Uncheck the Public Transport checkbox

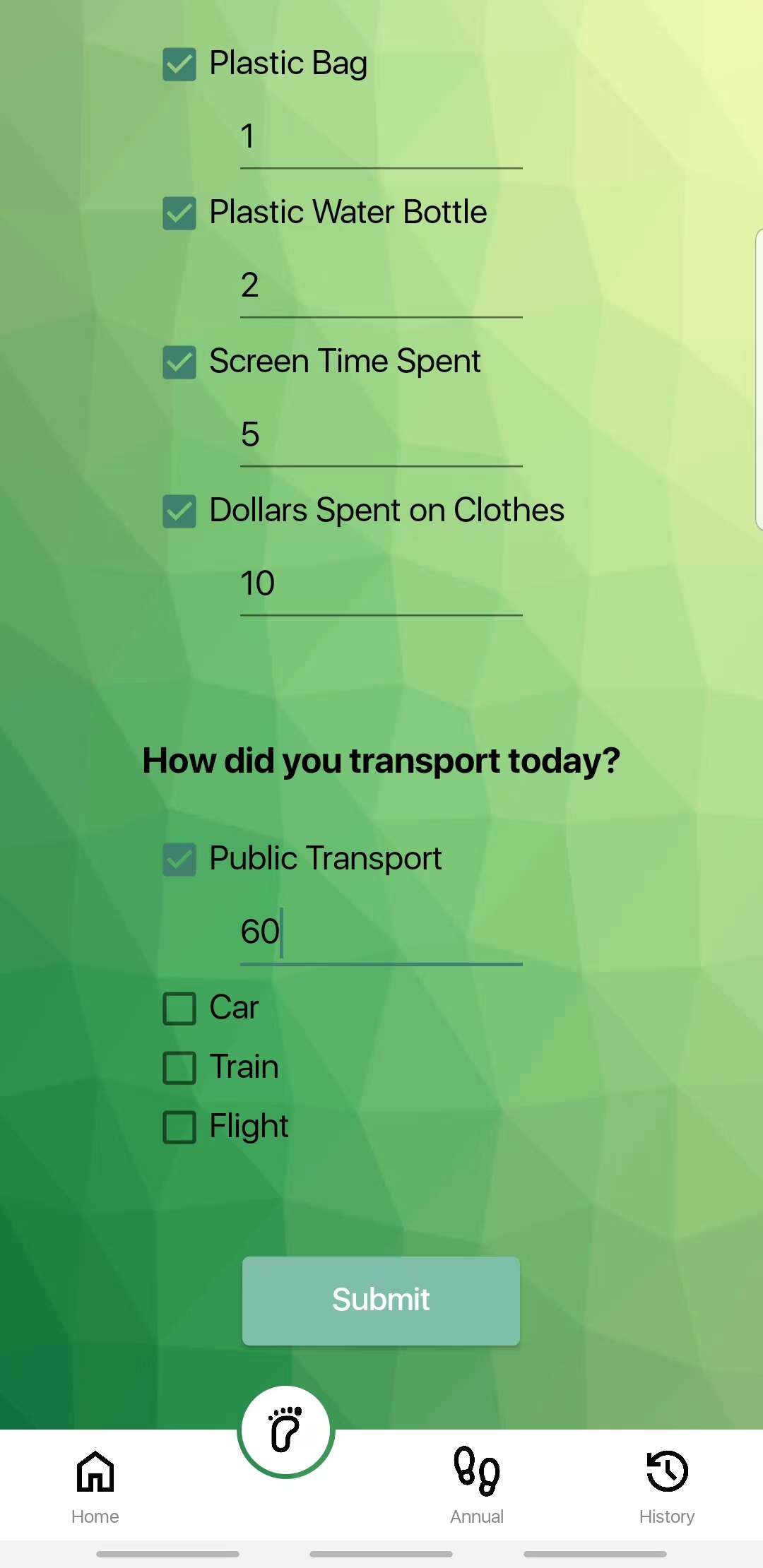point(179,860)
